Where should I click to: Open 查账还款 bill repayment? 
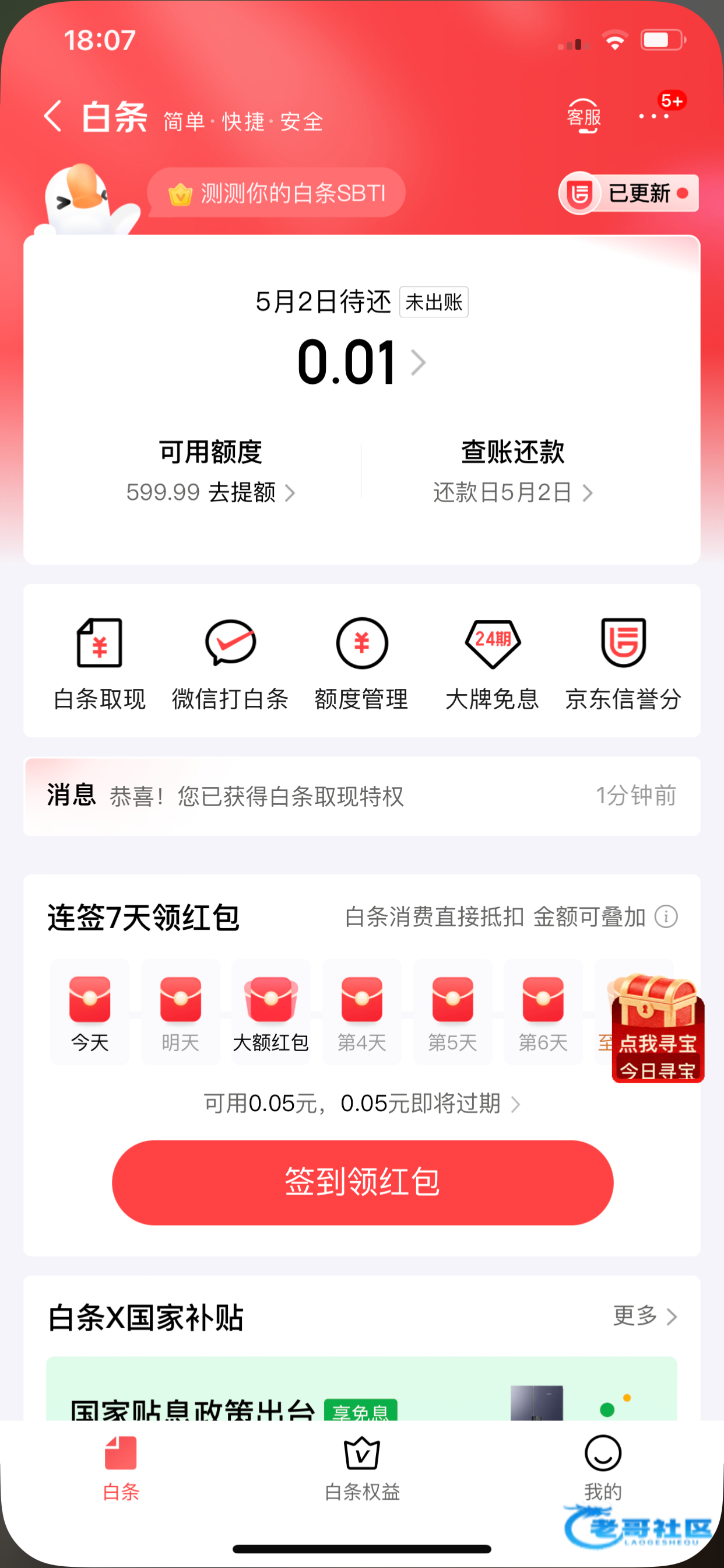pos(512,492)
